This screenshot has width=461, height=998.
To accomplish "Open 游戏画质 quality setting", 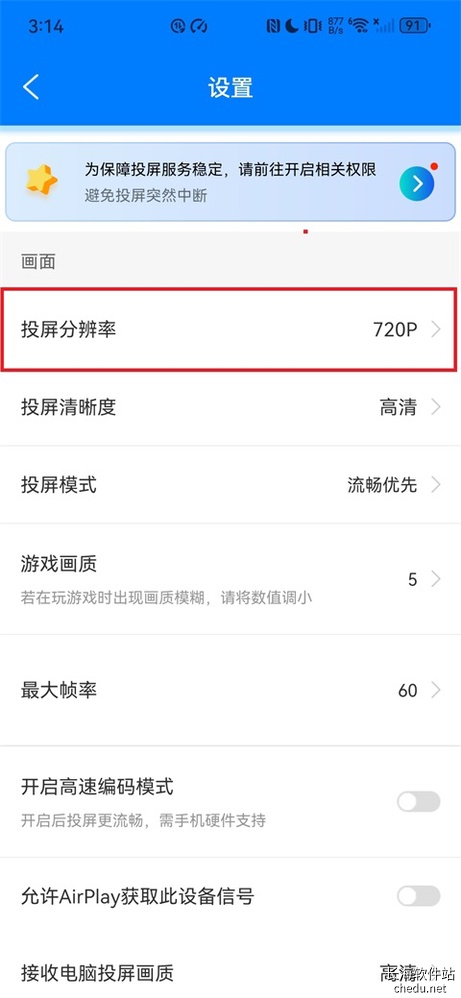I will [x=230, y=579].
